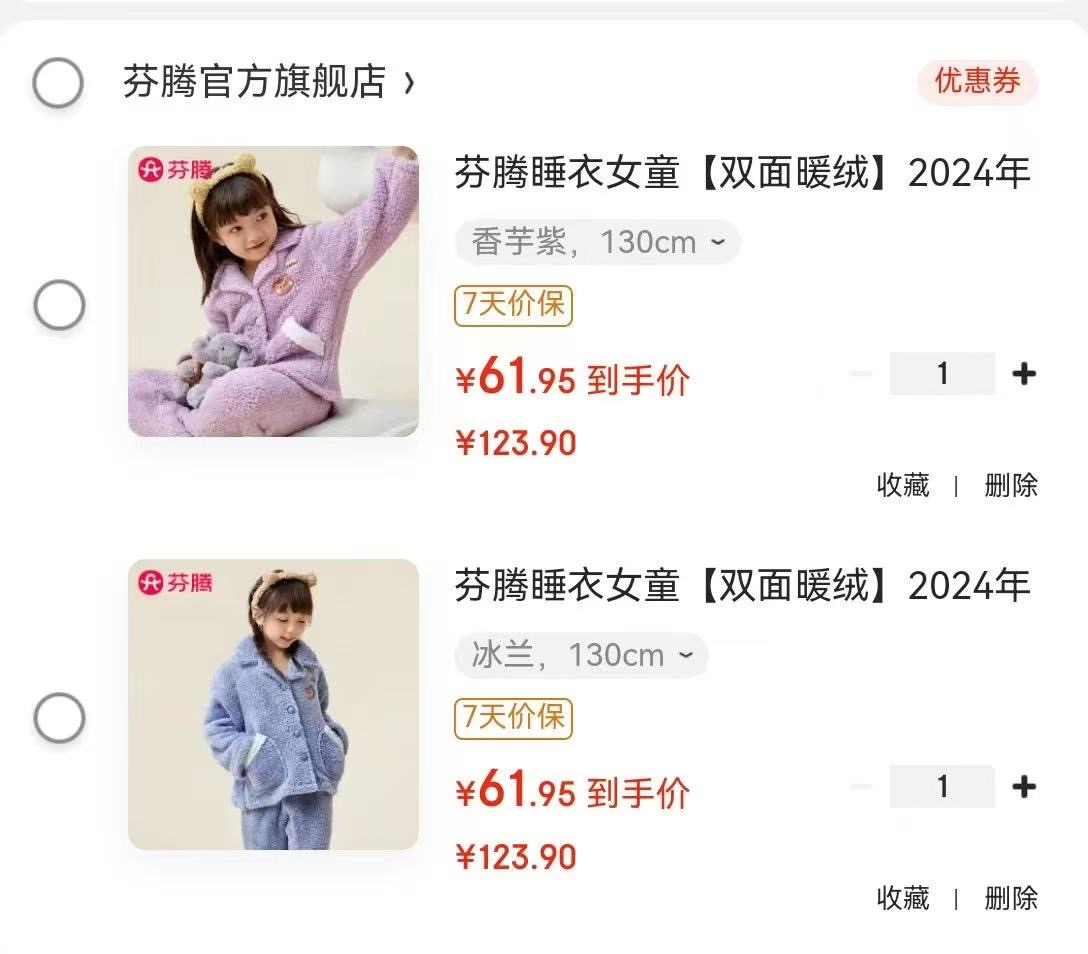Image resolution: width=1088 pixels, height=954 pixels.
Task: Tap 收藏 for the 冰兰 pajamas
Action: click(x=903, y=898)
